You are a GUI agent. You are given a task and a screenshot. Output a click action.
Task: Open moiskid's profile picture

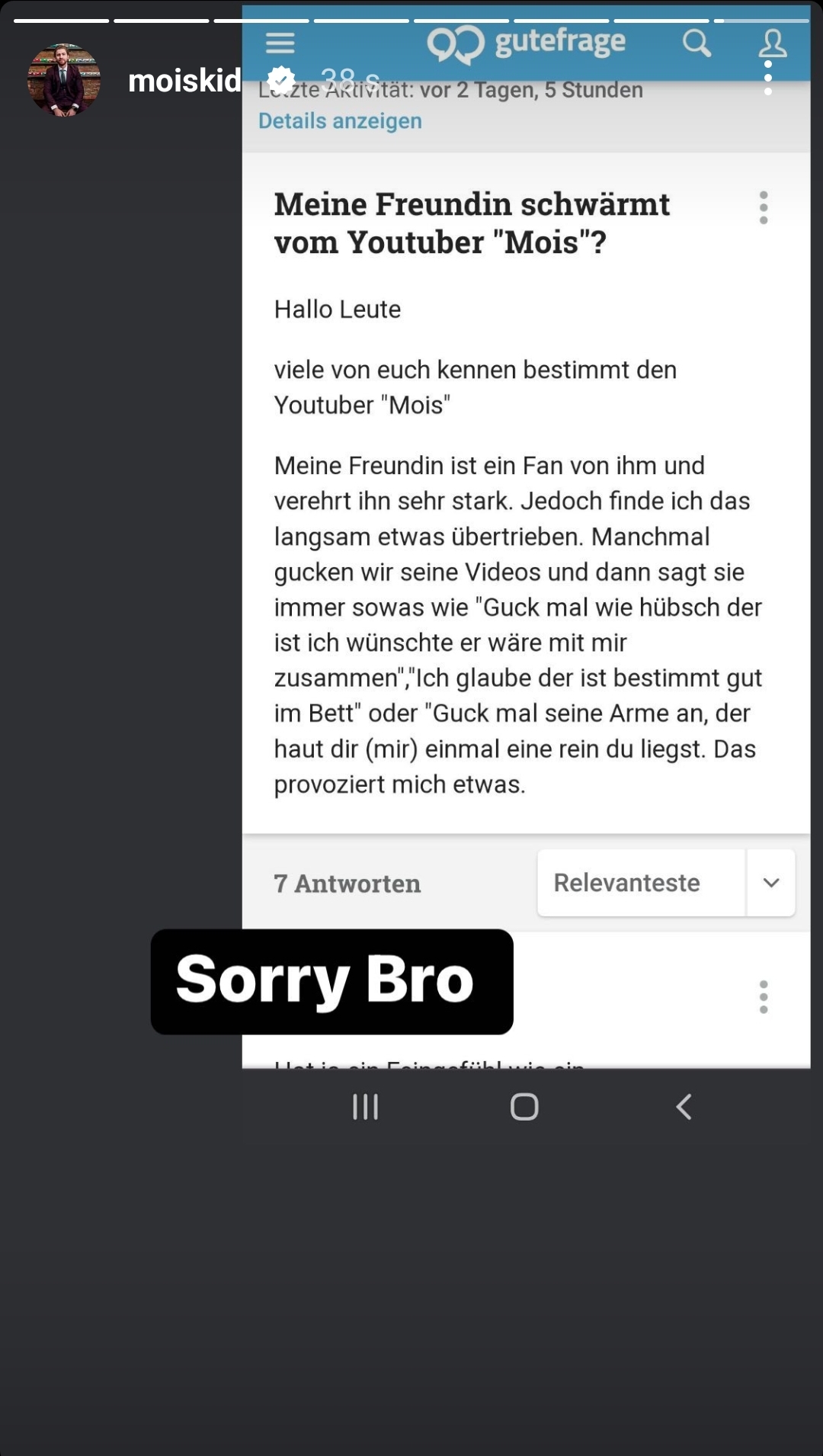(x=64, y=80)
